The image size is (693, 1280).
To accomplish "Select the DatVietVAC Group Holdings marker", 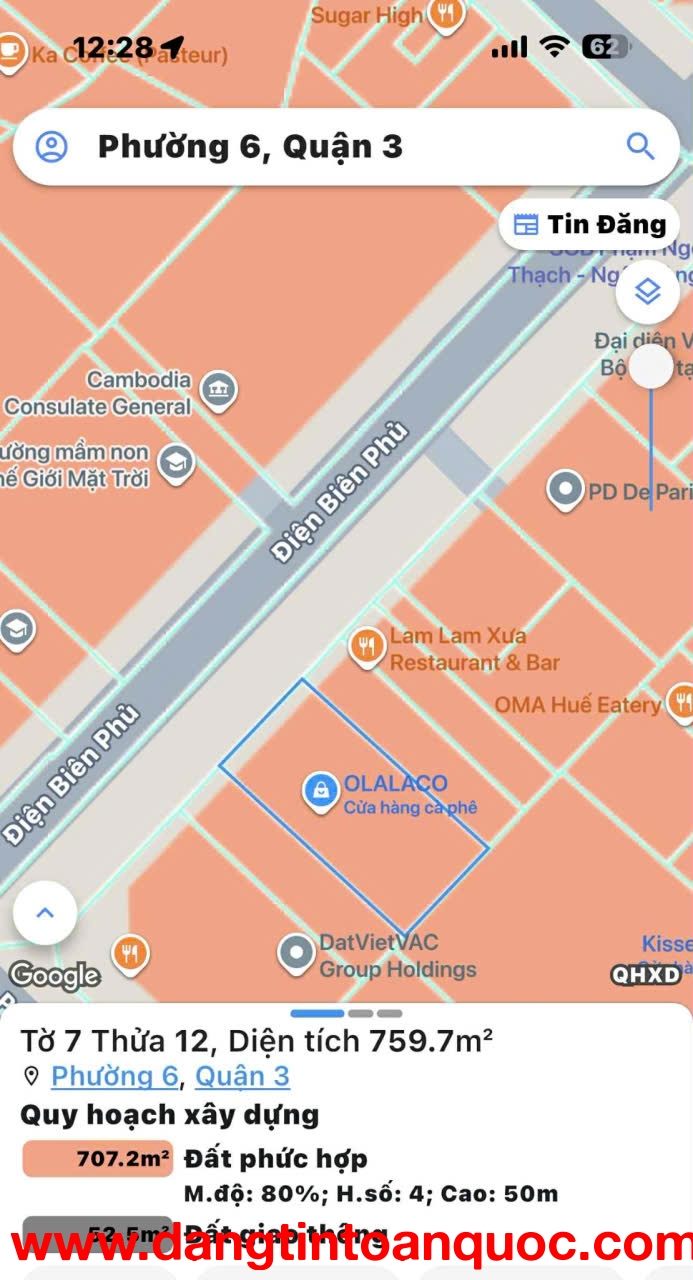I will tap(297, 953).
